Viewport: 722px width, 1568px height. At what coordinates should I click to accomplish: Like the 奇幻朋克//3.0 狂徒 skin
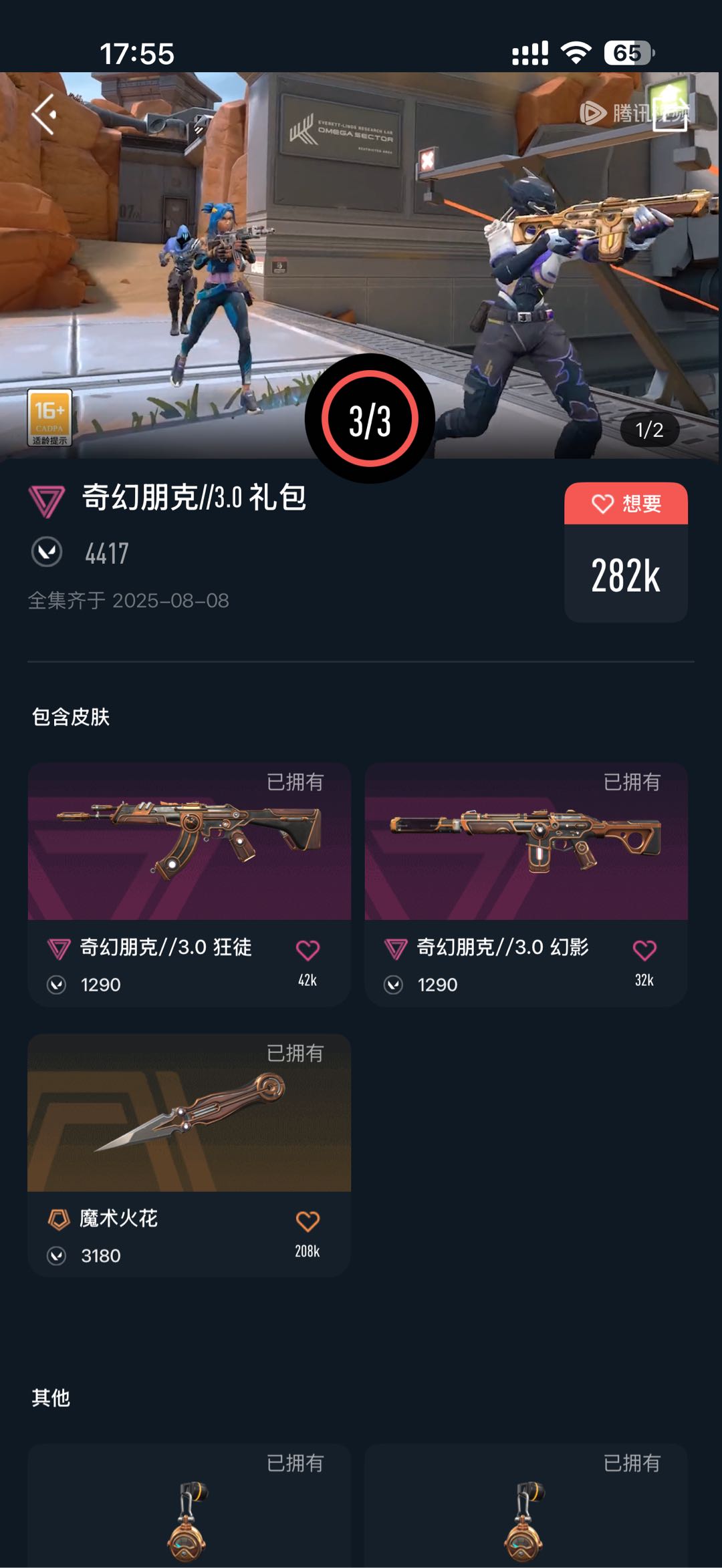(x=308, y=950)
